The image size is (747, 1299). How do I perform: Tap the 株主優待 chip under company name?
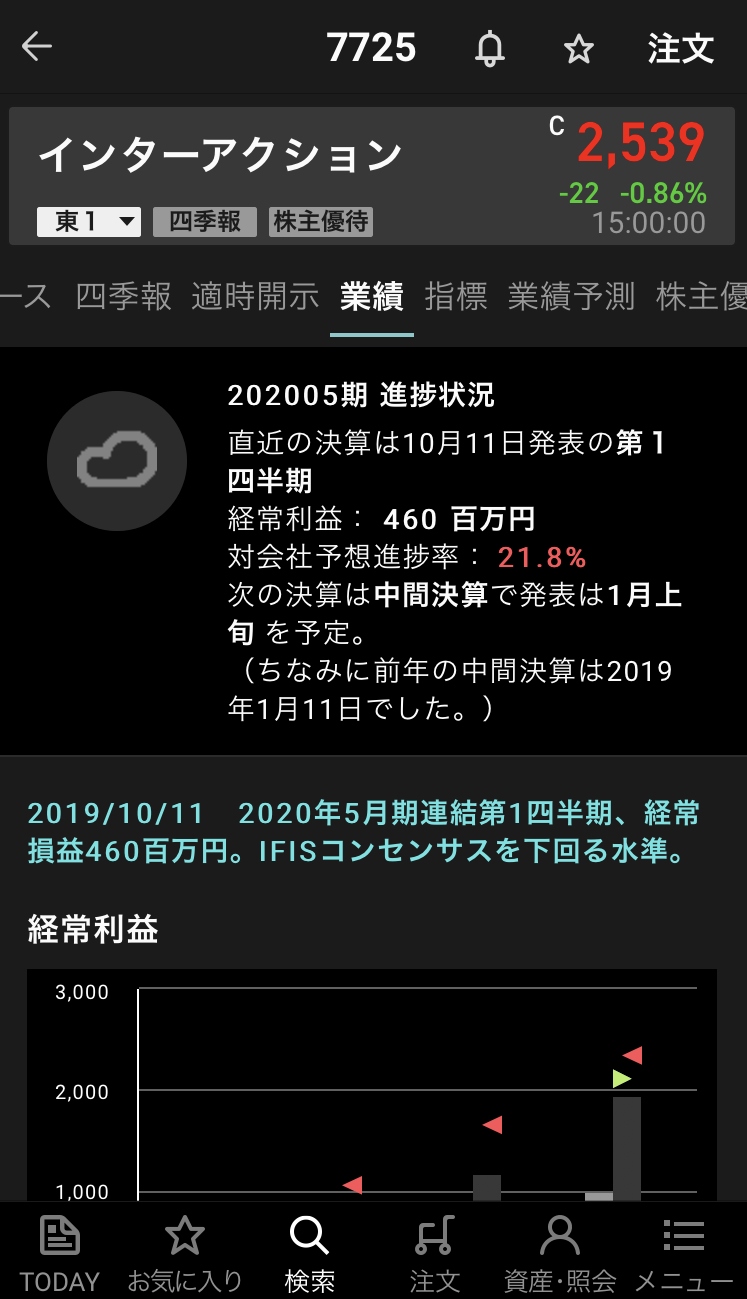(321, 221)
